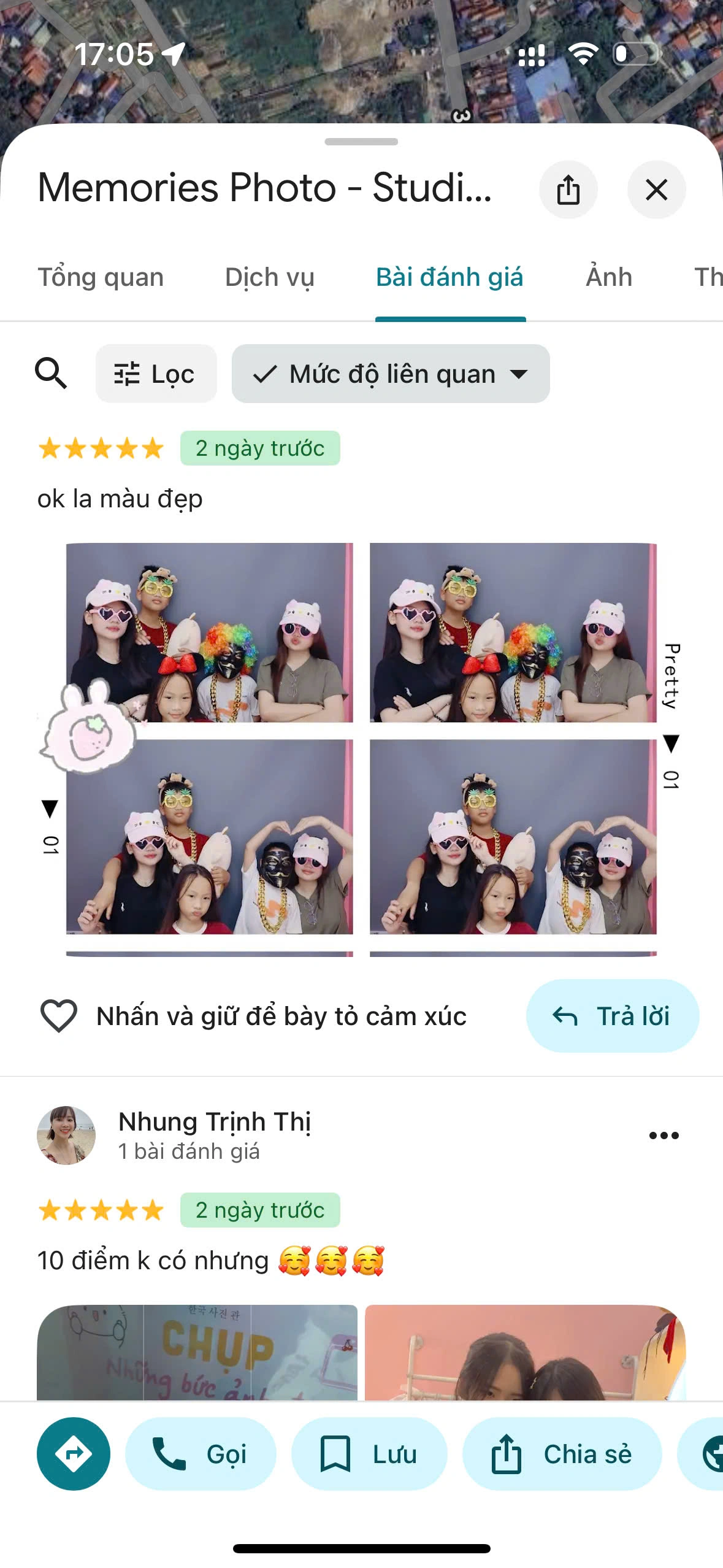The image size is (723, 1568).
Task: Like the review with the heart icon
Action: point(58,1016)
